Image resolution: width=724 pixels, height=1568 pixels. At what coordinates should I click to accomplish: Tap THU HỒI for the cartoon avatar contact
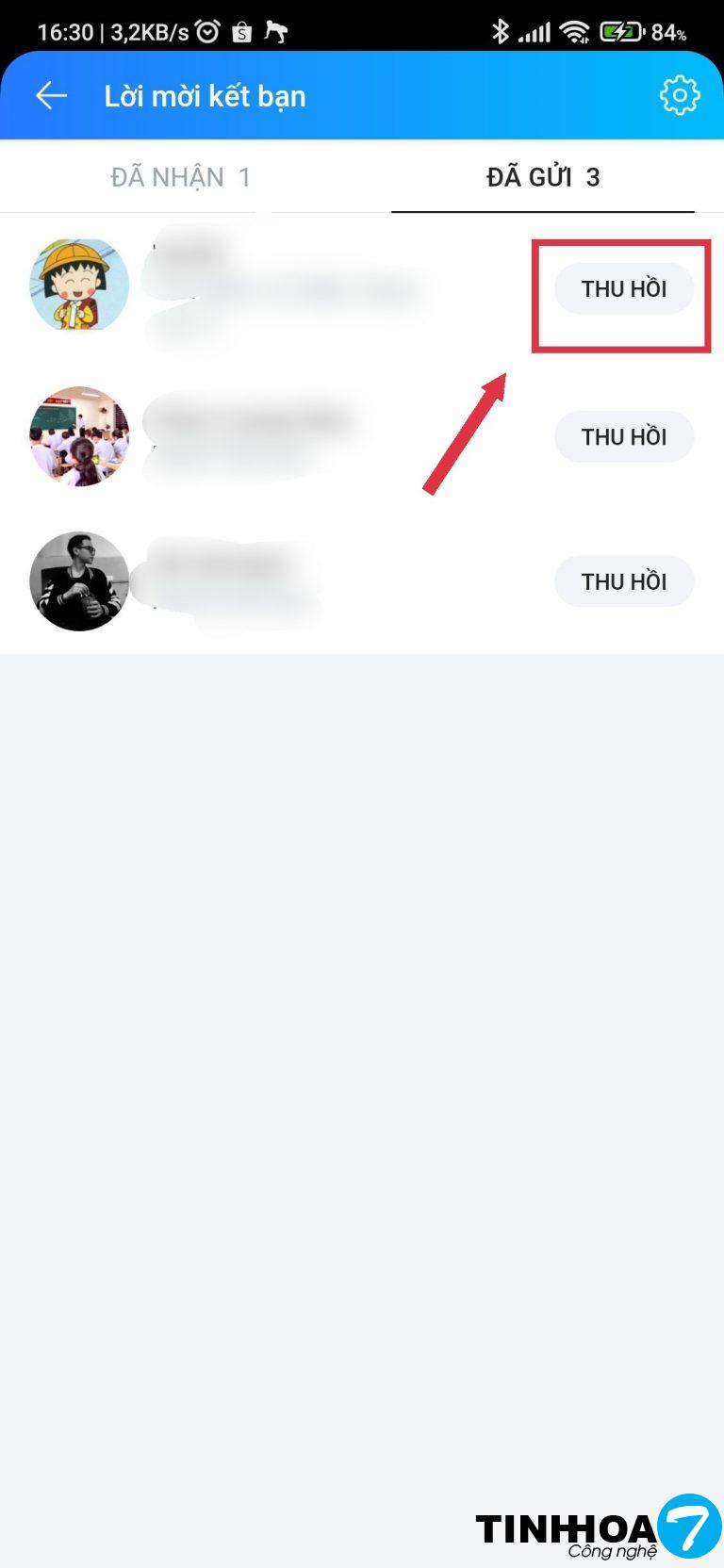(x=623, y=288)
